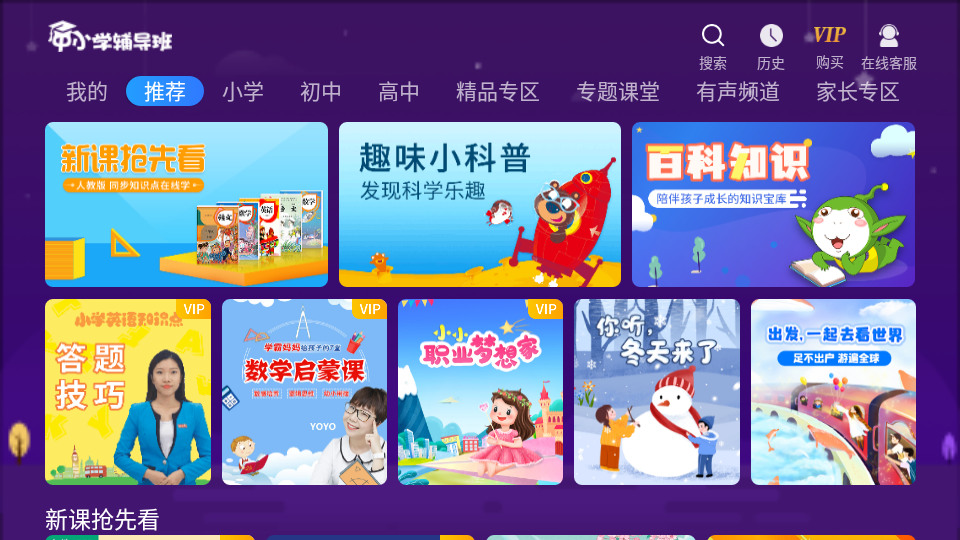
Task: Switch to the 初中 tab
Action: [x=321, y=92]
